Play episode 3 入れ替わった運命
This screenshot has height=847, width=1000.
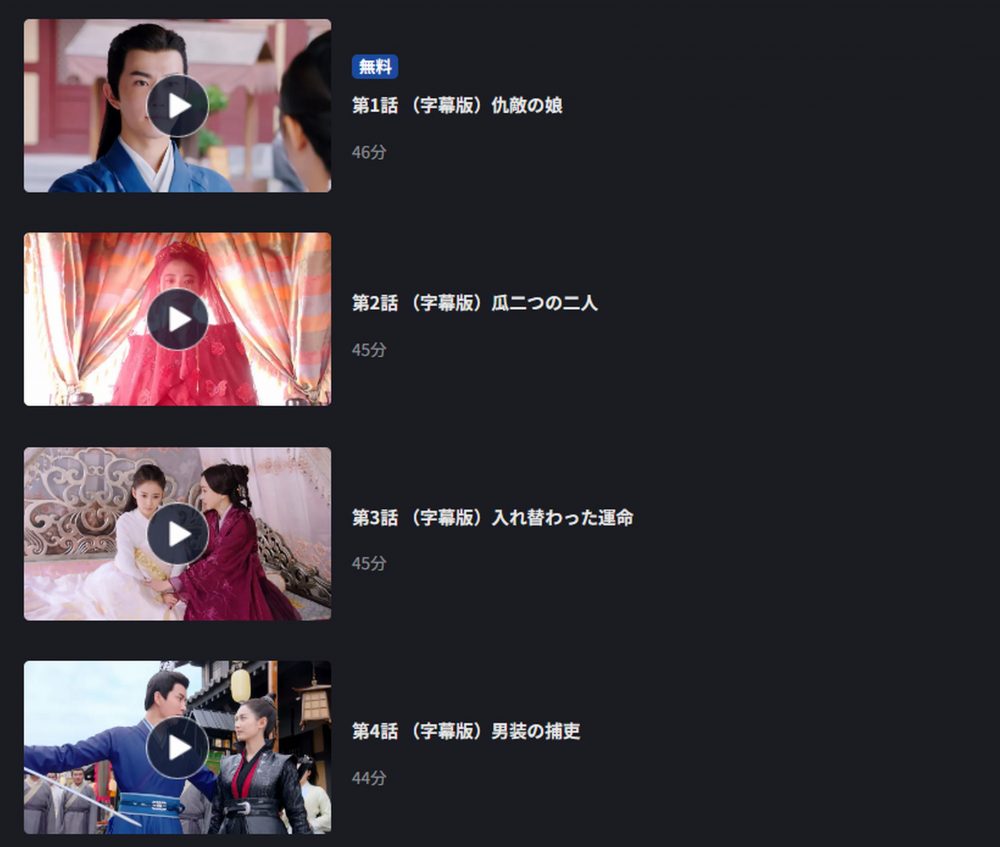(x=178, y=533)
